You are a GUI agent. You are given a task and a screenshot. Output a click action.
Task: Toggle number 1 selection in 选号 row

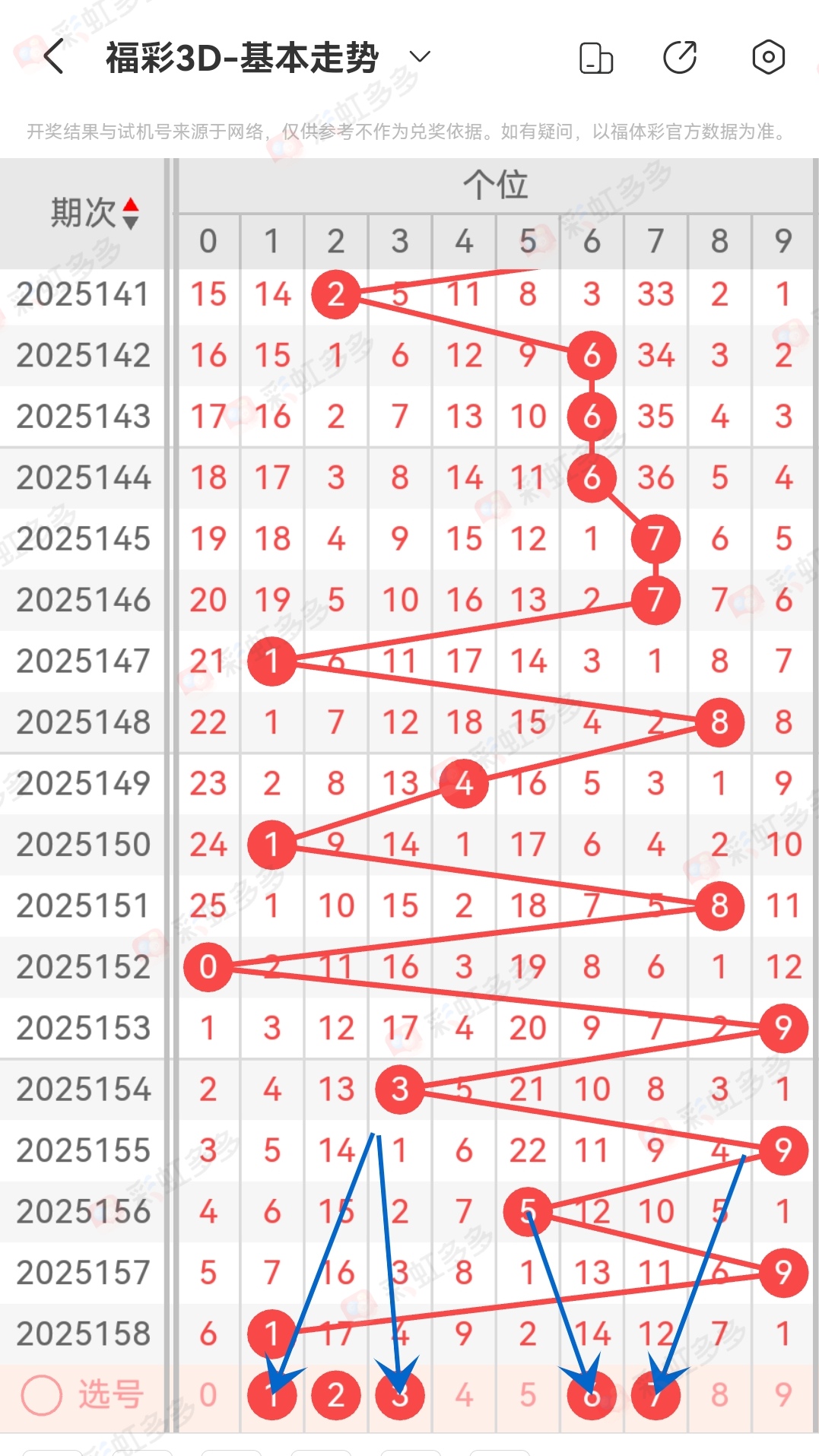pos(271,1397)
